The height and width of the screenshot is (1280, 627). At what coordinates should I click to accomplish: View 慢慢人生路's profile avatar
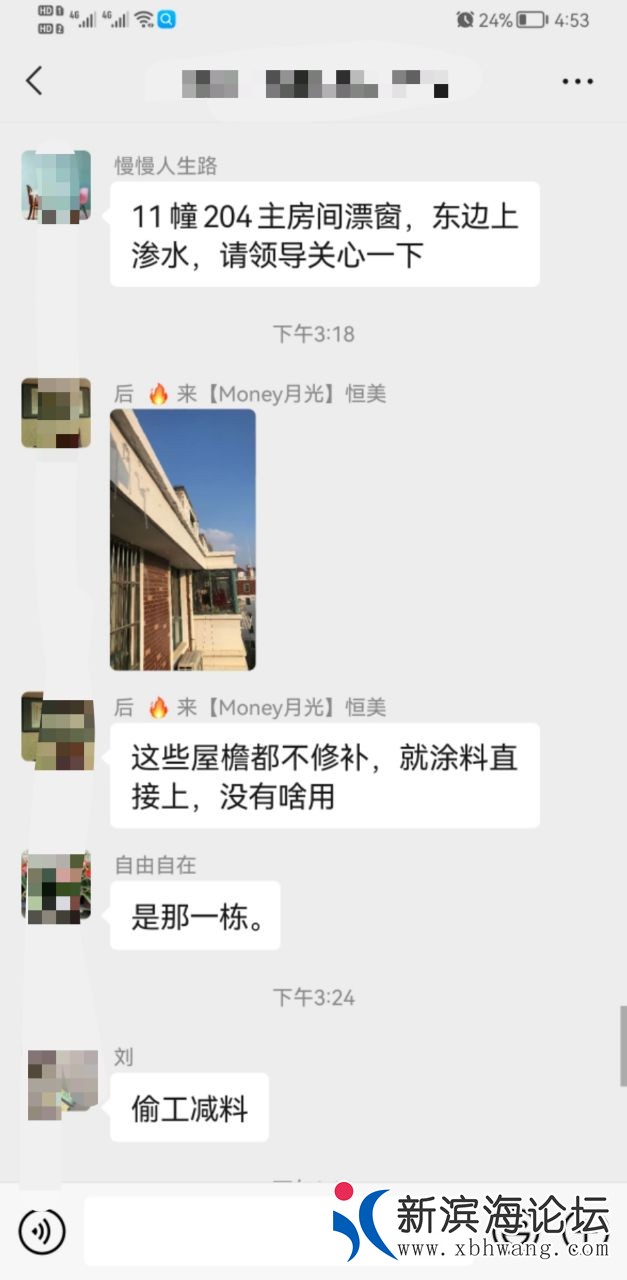pyautogui.click(x=56, y=185)
